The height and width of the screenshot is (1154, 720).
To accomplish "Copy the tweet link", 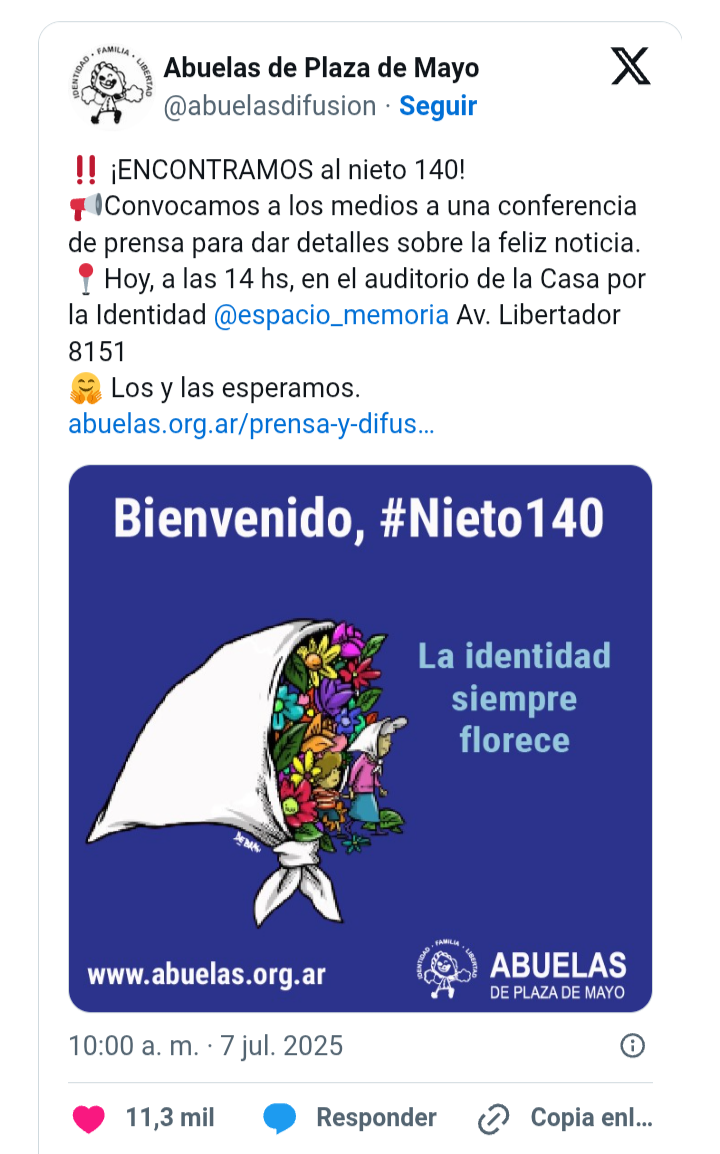I will coord(565,1118).
